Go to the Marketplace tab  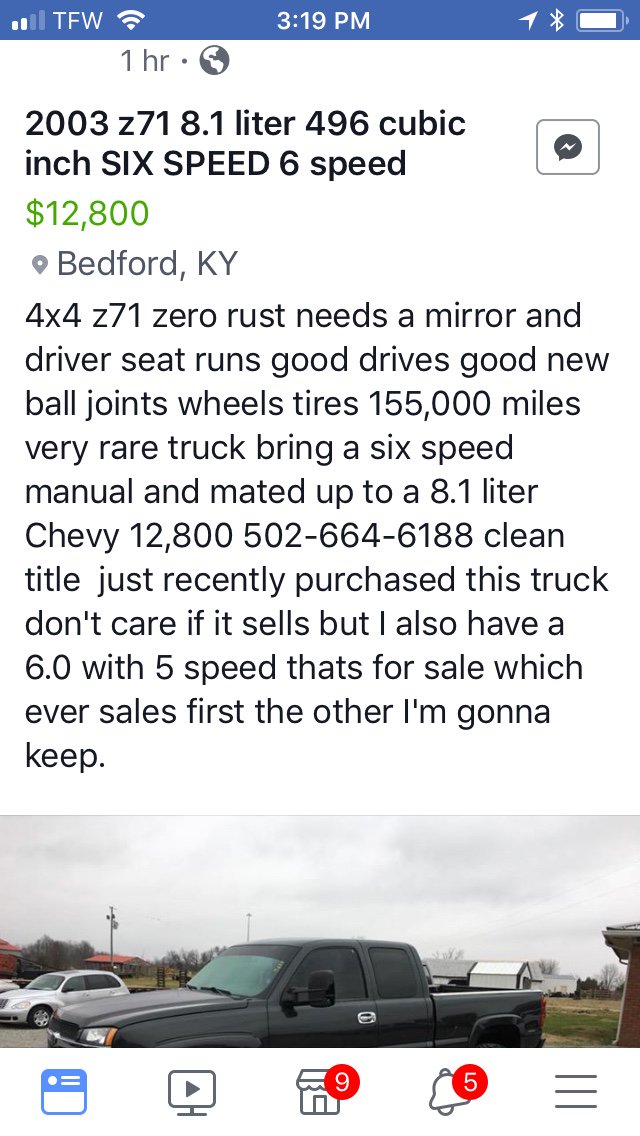click(x=321, y=1093)
